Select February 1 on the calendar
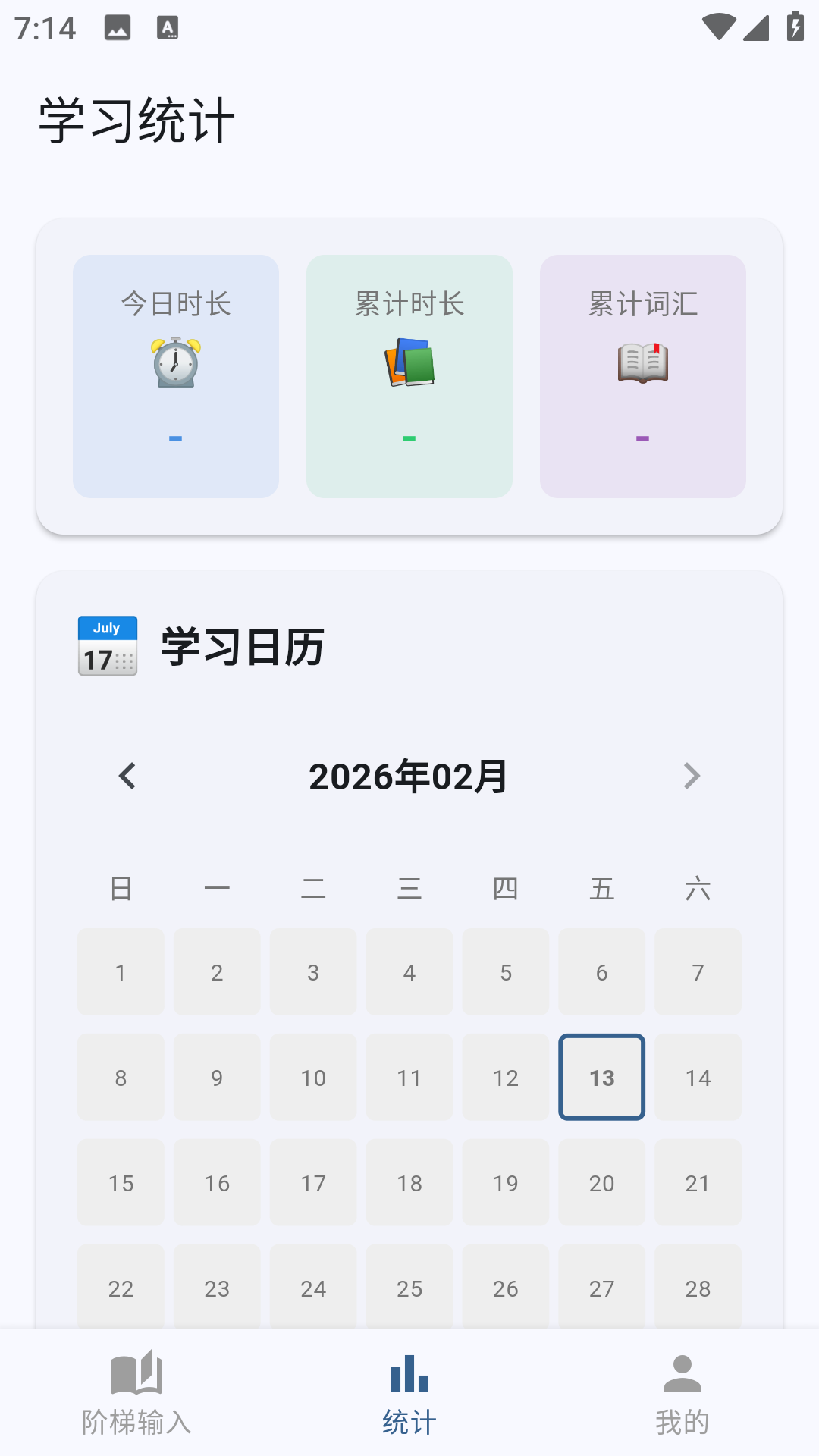The image size is (819, 1456). point(121,972)
